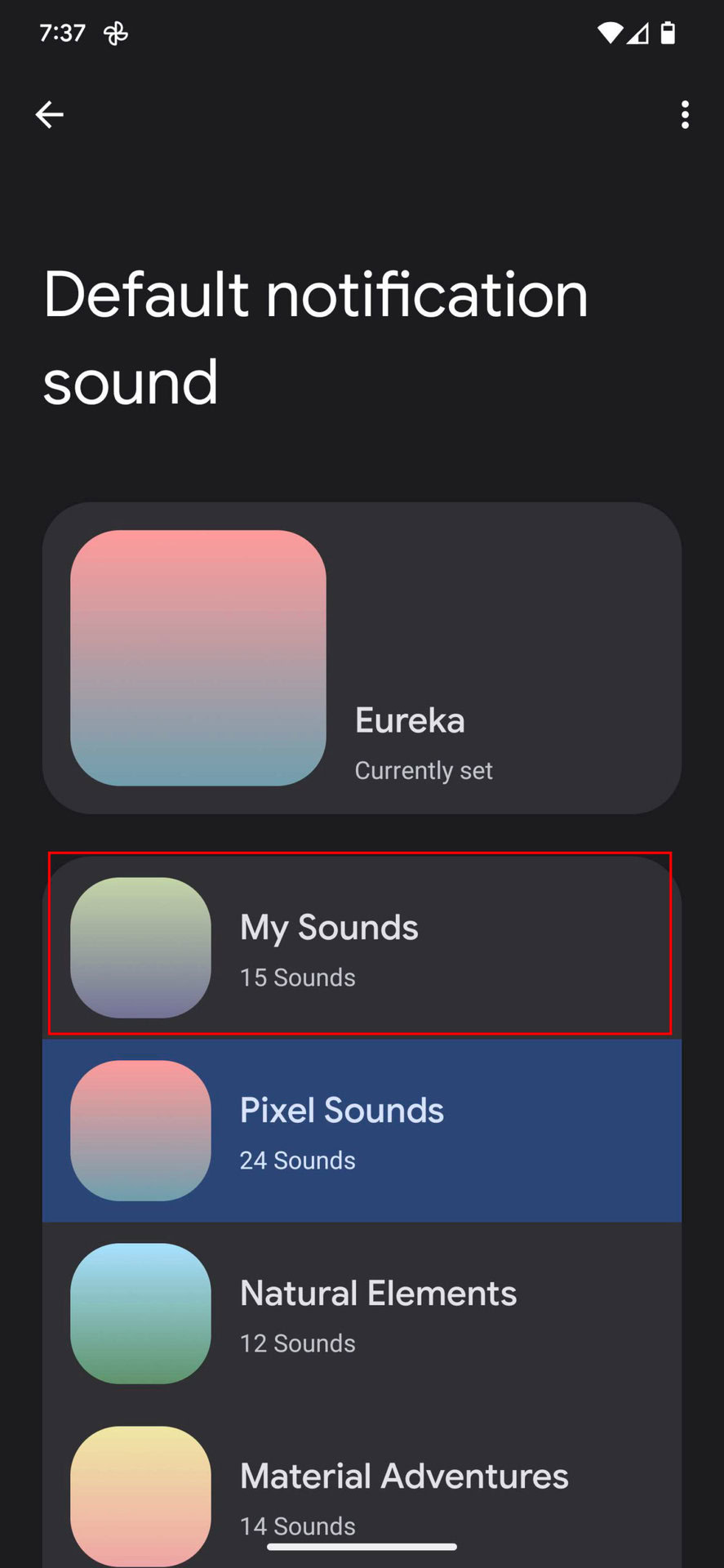Open the My Sounds category
Image resolution: width=724 pixels, height=1568 pixels.
coord(360,946)
